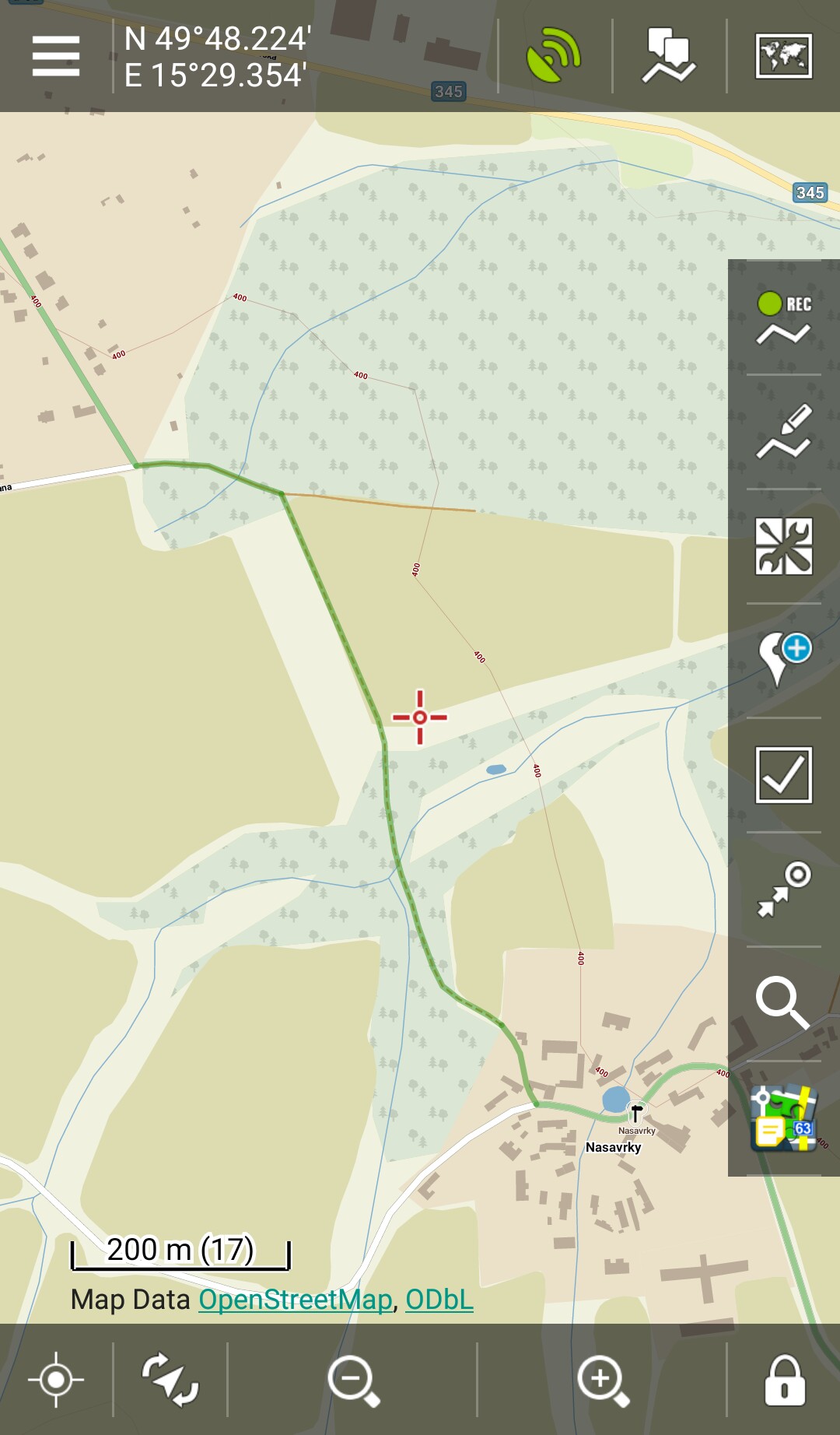
Task: Open the main hamburger menu
Action: [x=56, y=56]
